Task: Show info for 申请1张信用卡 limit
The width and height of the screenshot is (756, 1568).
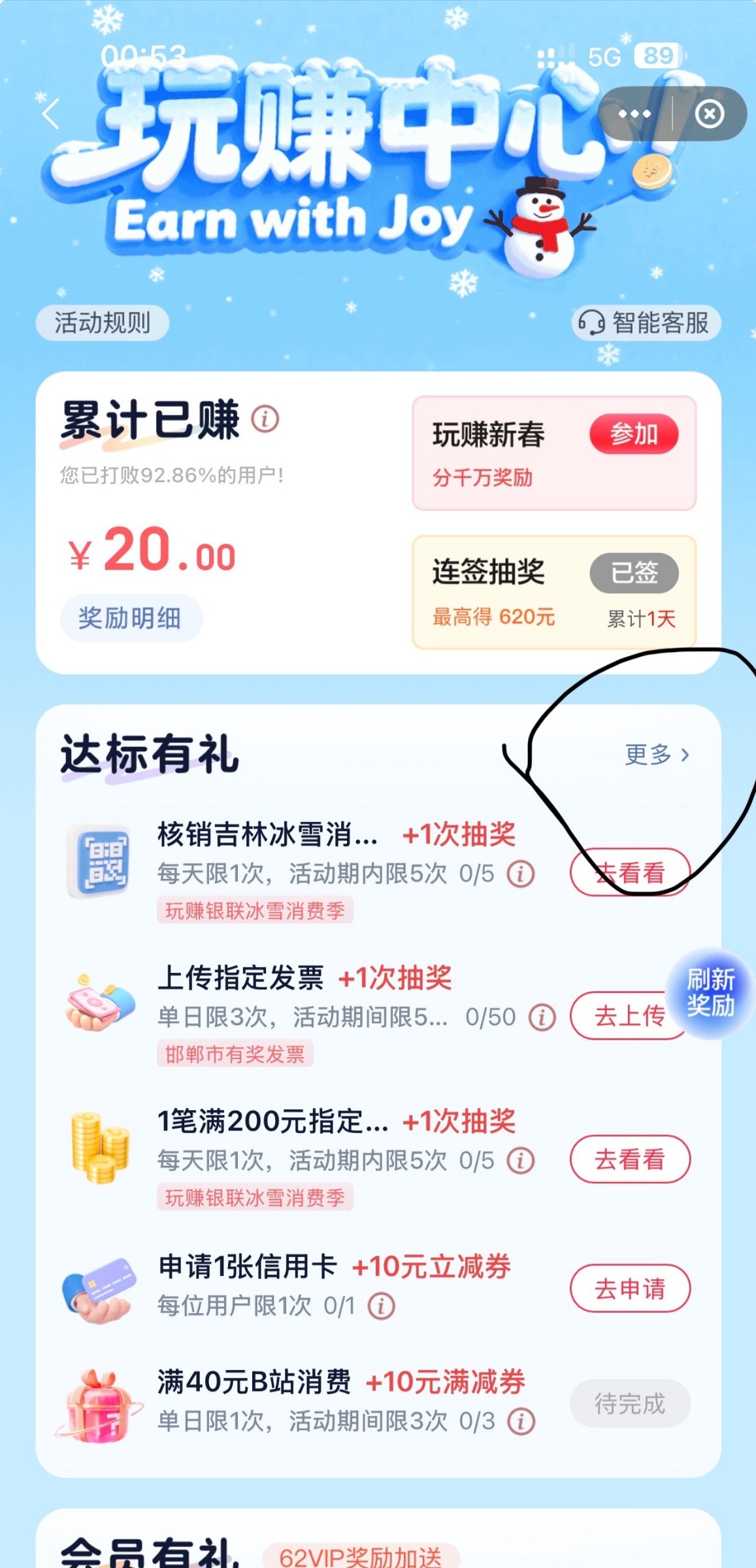Action: (x=382, y=1306)
